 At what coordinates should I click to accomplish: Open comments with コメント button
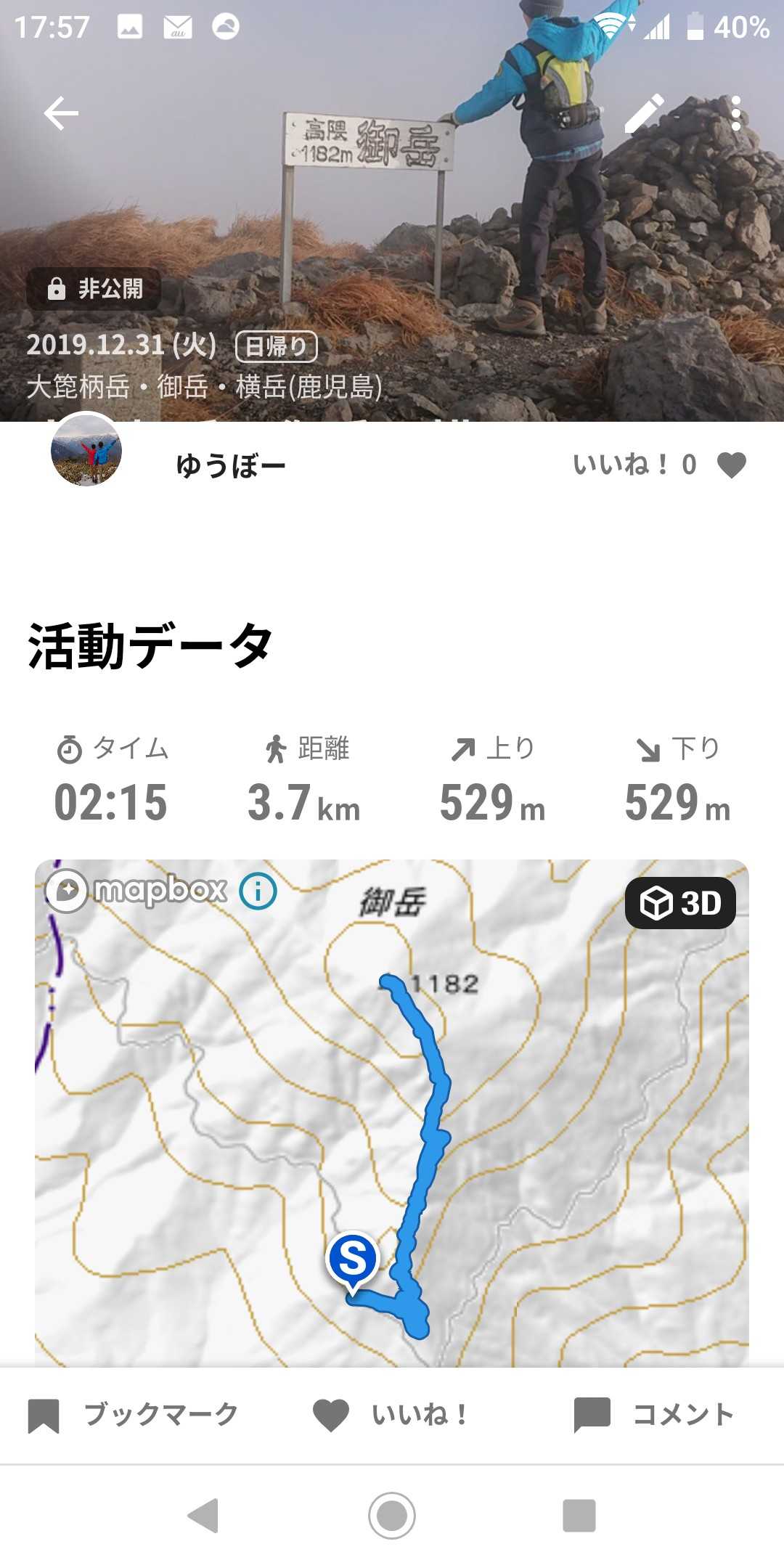coord(655,1414)
